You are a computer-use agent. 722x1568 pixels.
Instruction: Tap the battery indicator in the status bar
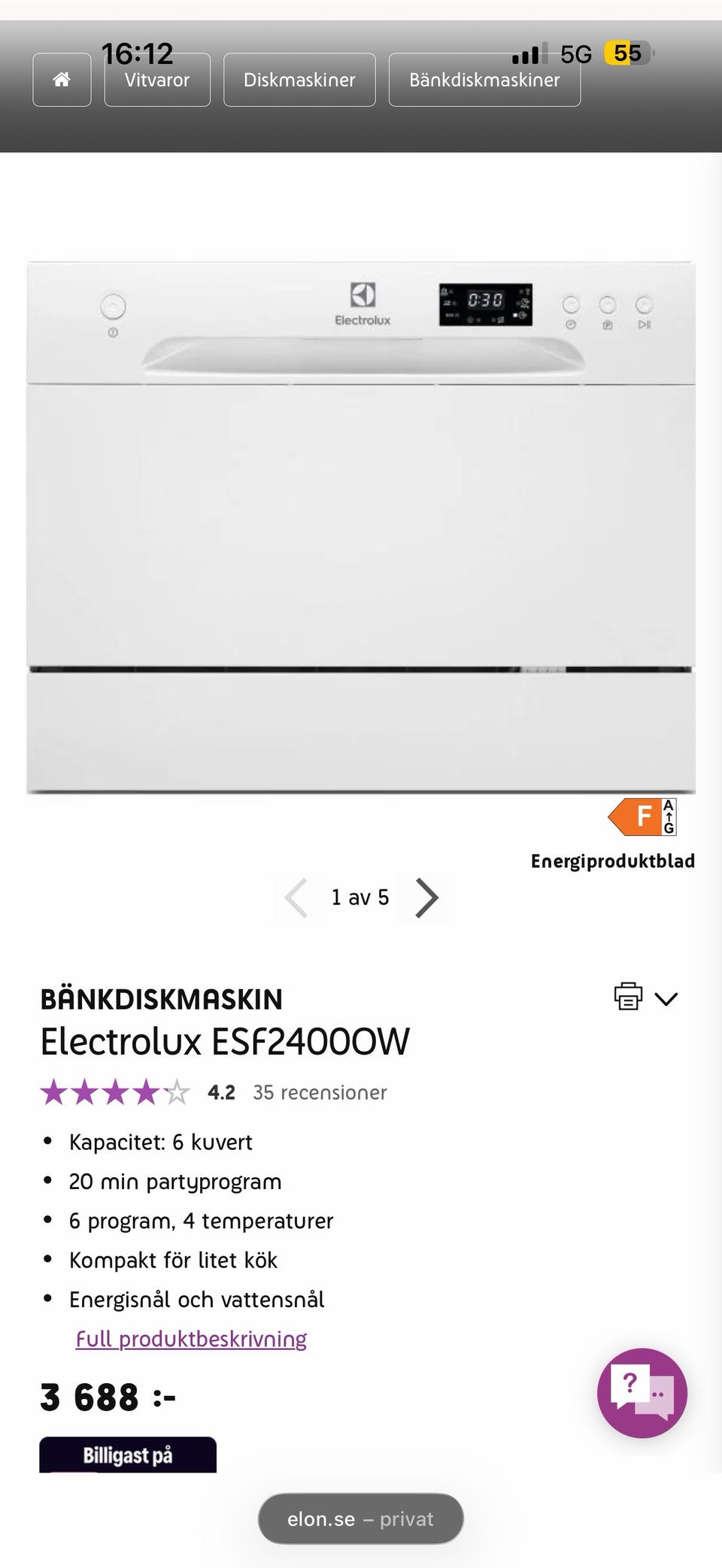[626, 53]
